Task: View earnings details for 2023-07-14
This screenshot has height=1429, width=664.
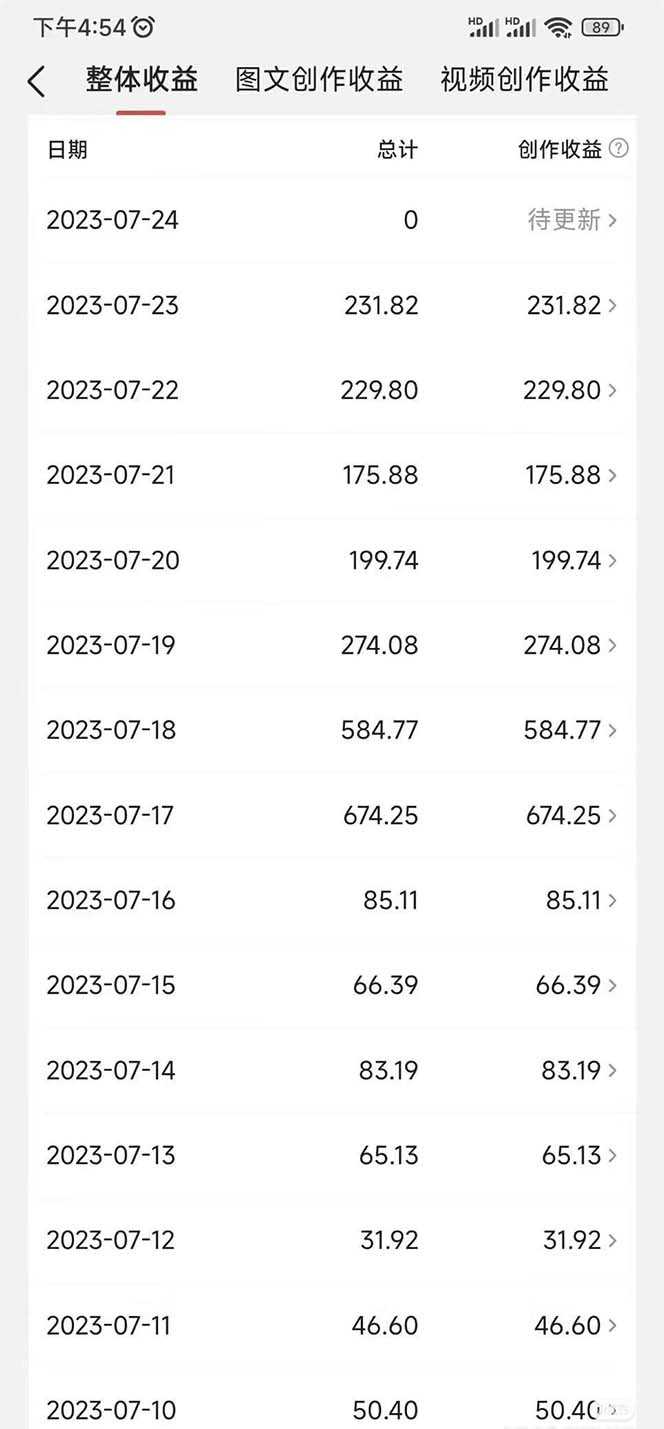Action: point(332,1070)
